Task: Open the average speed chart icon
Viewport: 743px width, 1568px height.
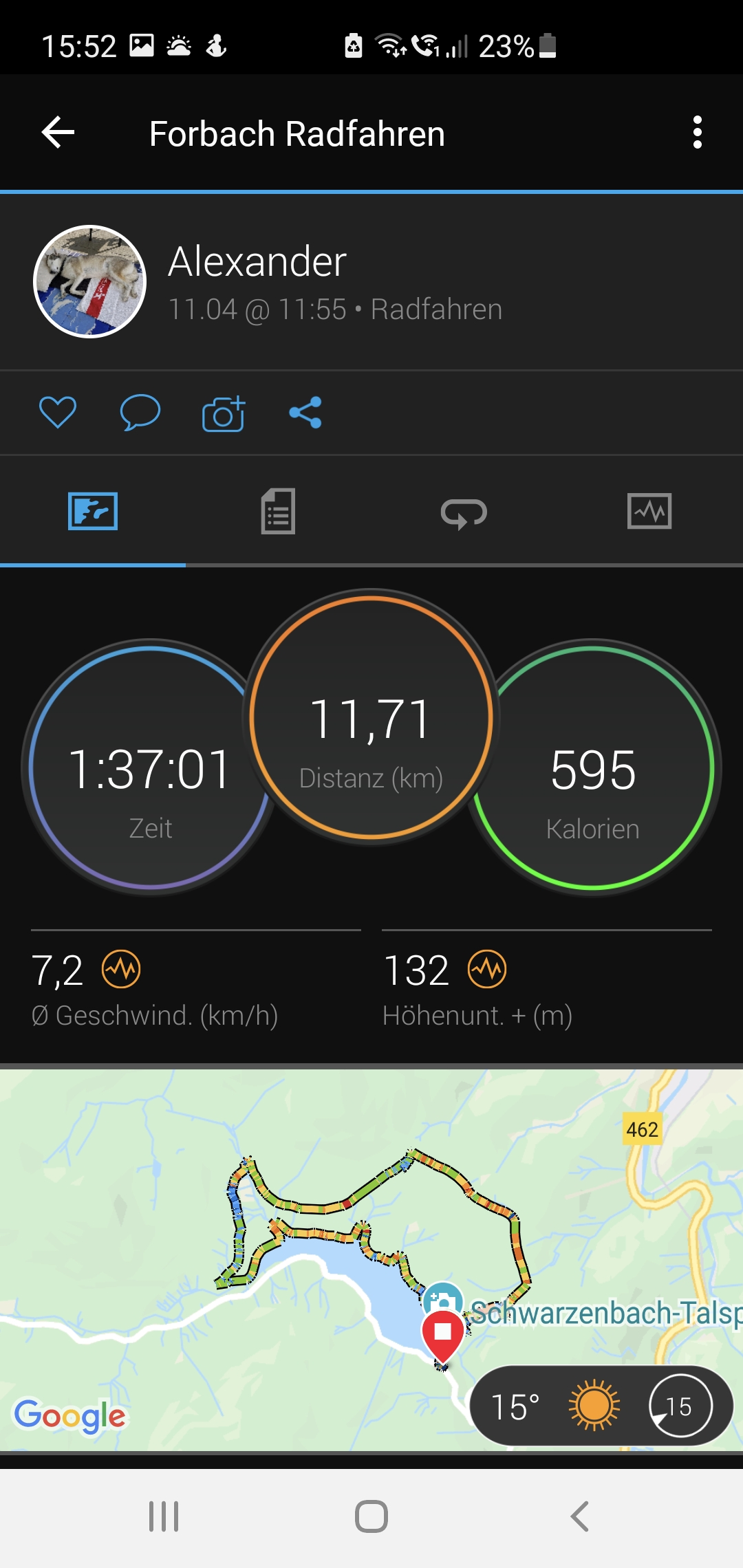Action: point(121,970)
